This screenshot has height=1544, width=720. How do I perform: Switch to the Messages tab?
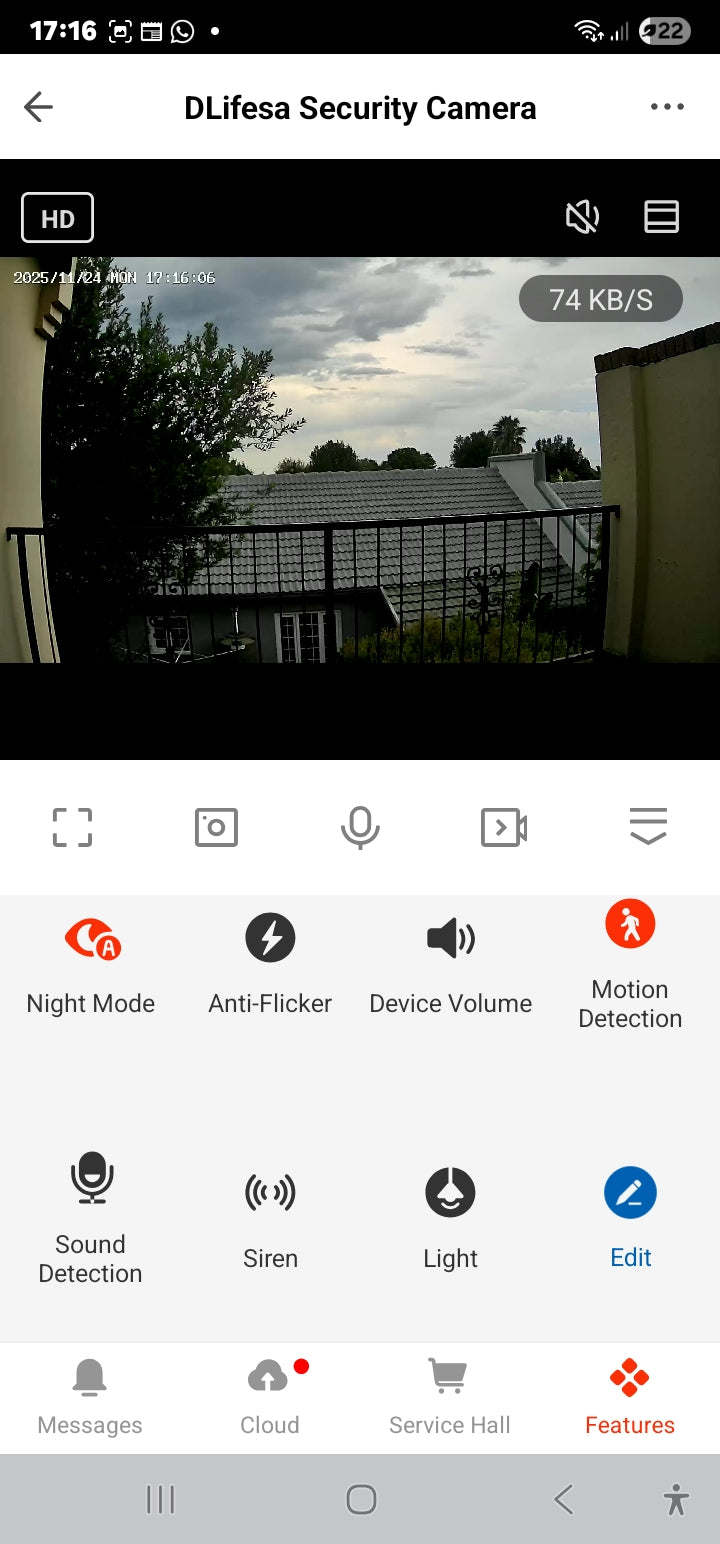pyautogui.click(x=90, y=1397)
